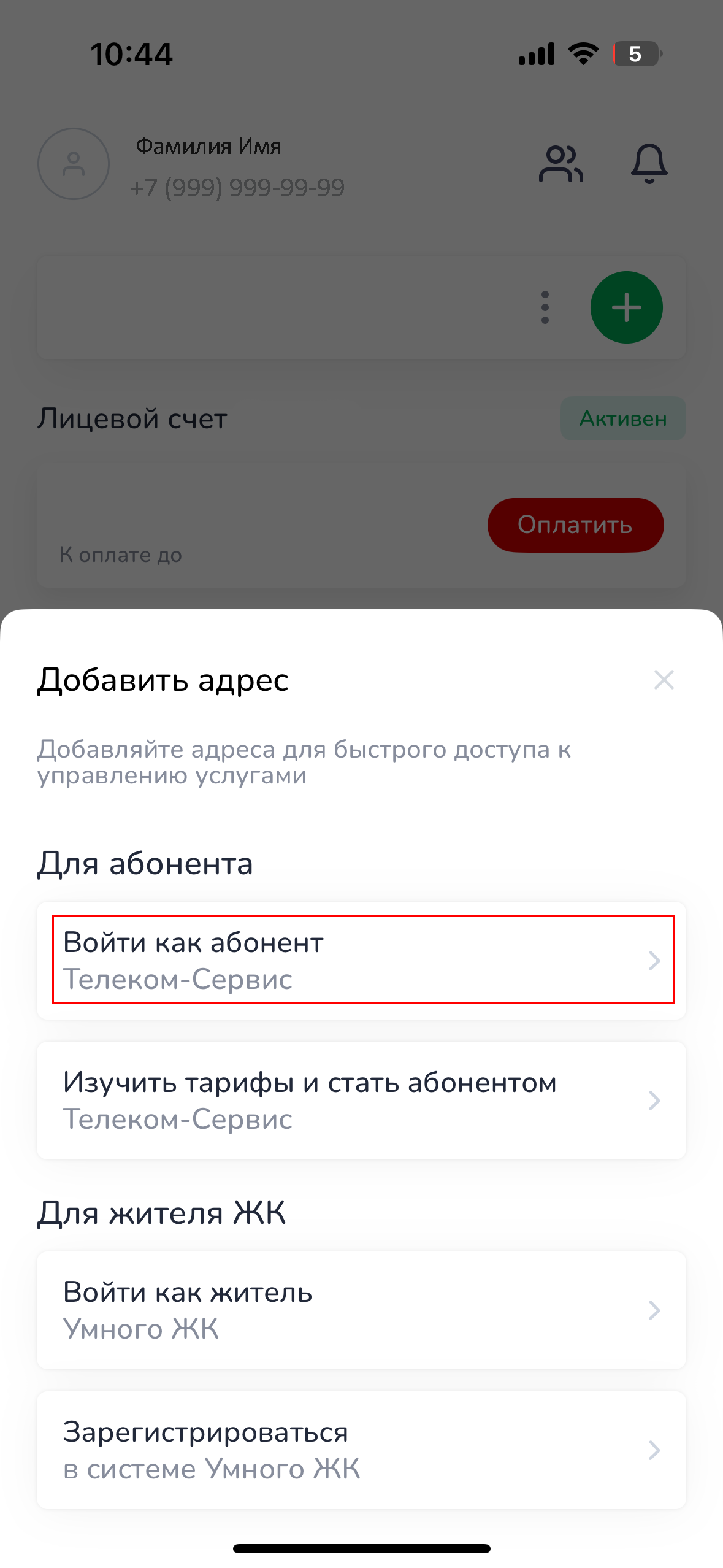Image resolution: width=723 pixels, height=1568 pixels.
Task: Close the Добавить адрес sheet
Action: click(664, 680)
